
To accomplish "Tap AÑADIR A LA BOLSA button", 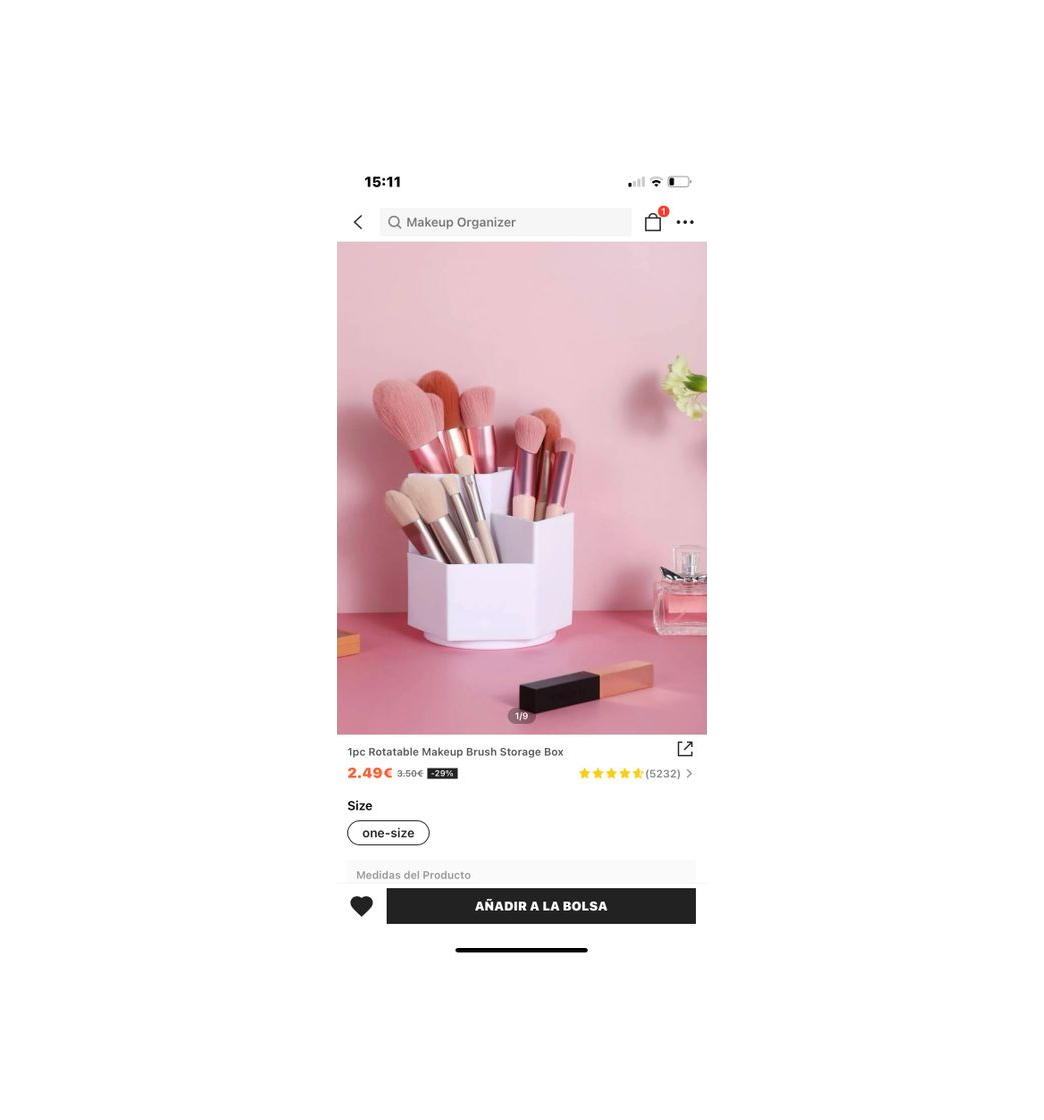I will tap(541, 906).
